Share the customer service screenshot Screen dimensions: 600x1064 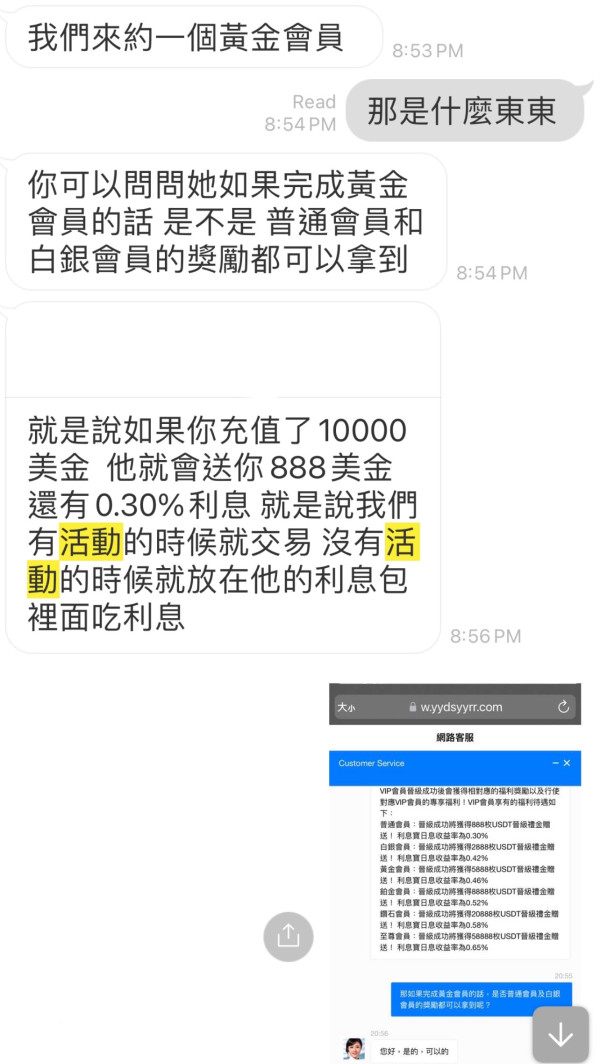click(288, 936)
